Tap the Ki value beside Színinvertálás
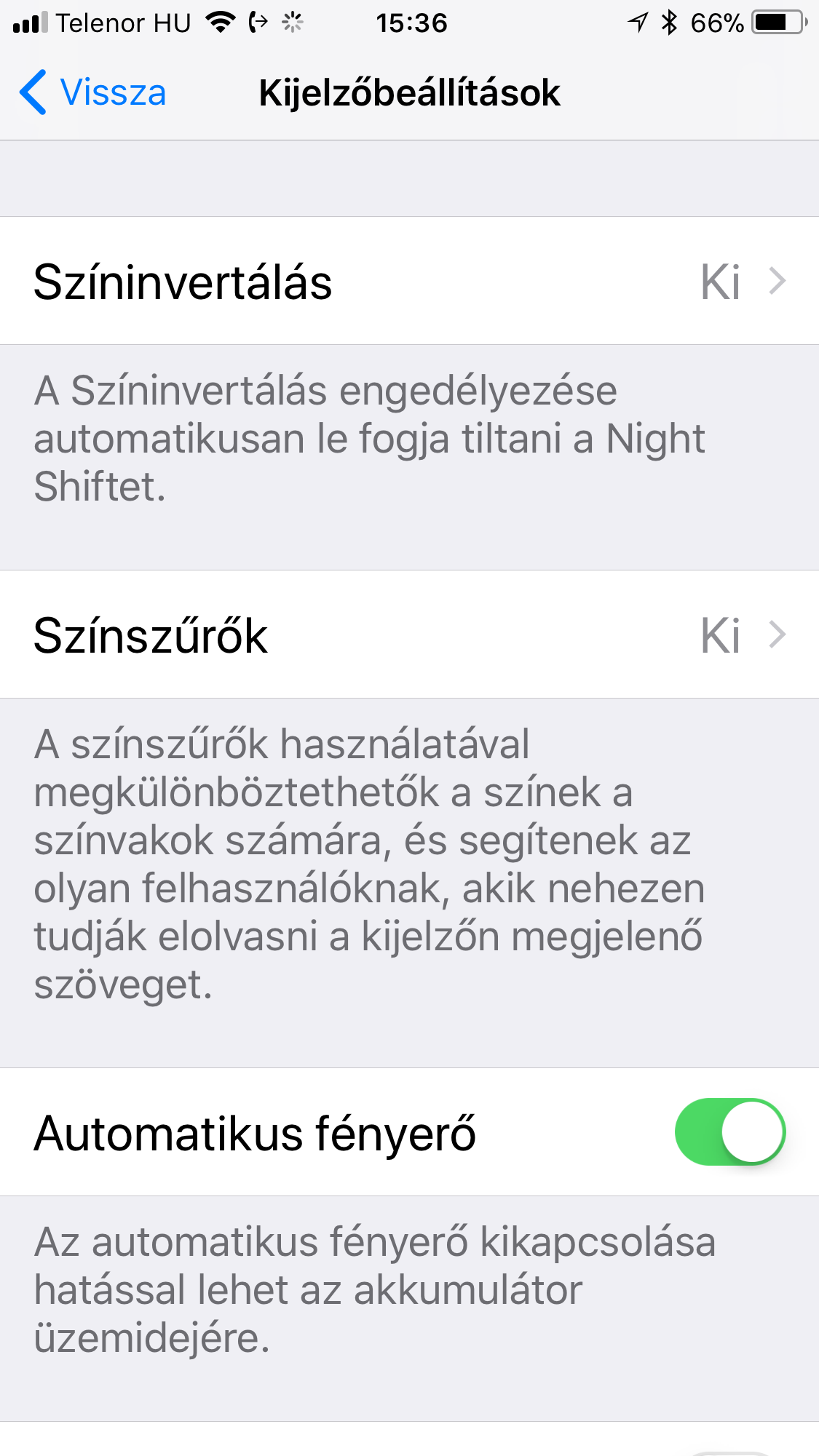The width and height of the screenshot is (819, 1456). (721, 282)
